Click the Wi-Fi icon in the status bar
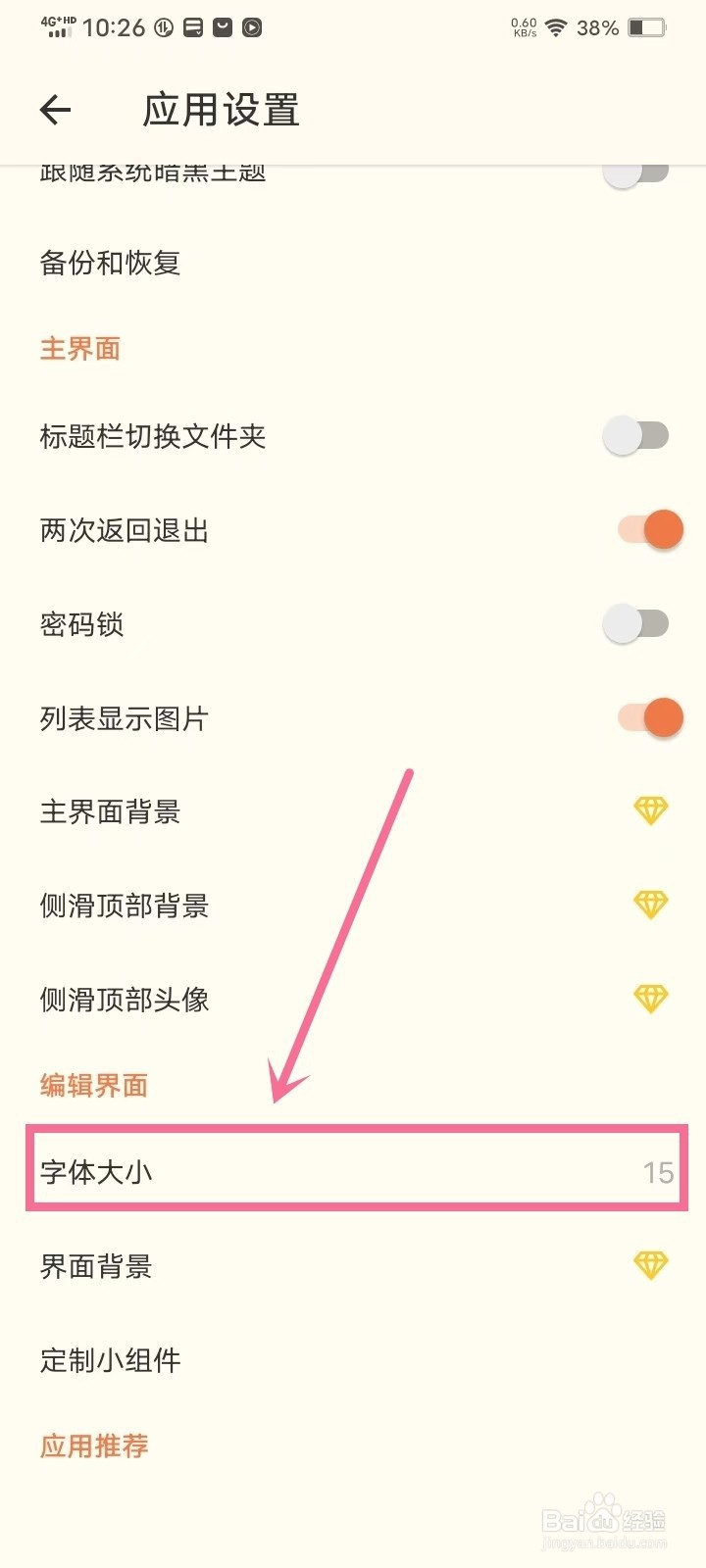The height and width of the screenshot is (1568, 706). (x=553, y=26)
